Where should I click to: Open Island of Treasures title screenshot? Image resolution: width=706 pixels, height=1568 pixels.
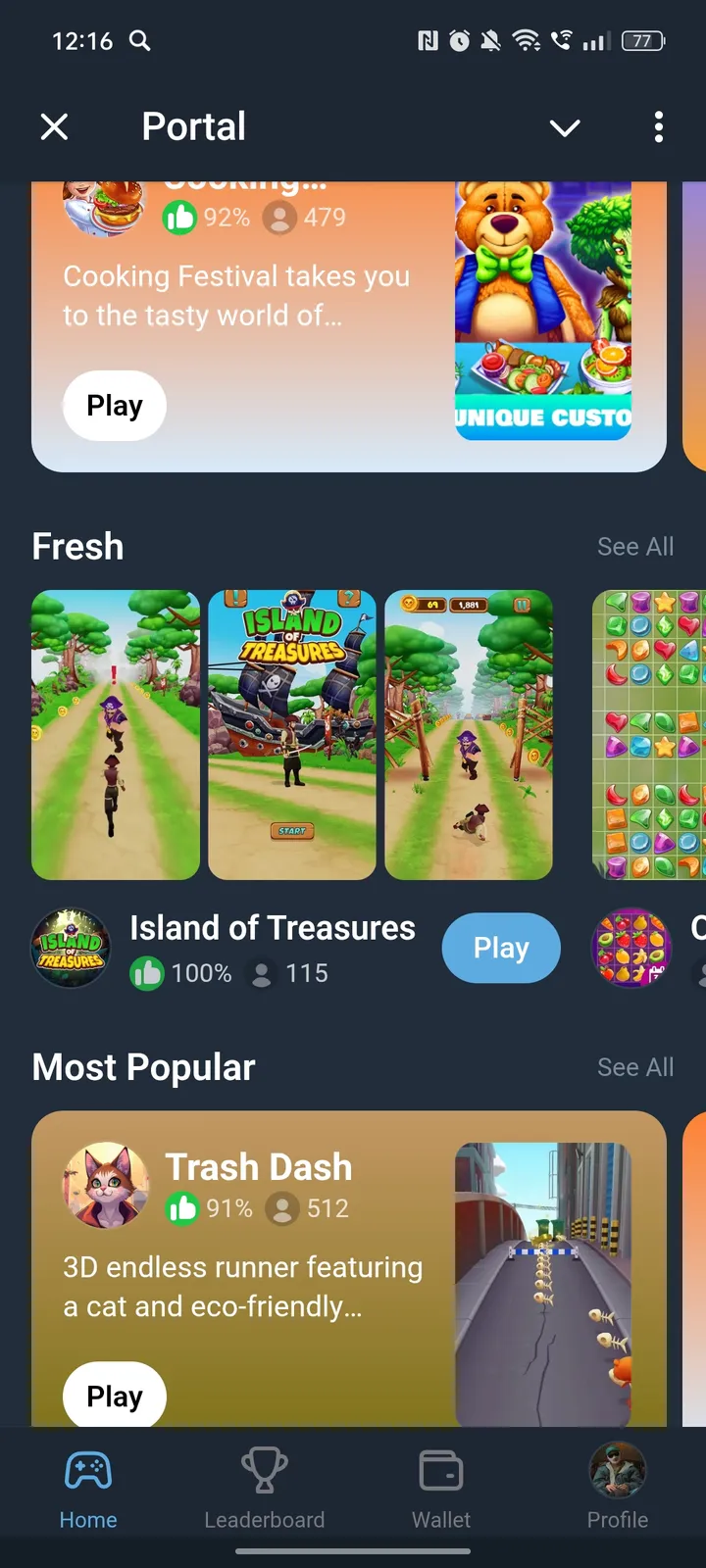[292, 735]
